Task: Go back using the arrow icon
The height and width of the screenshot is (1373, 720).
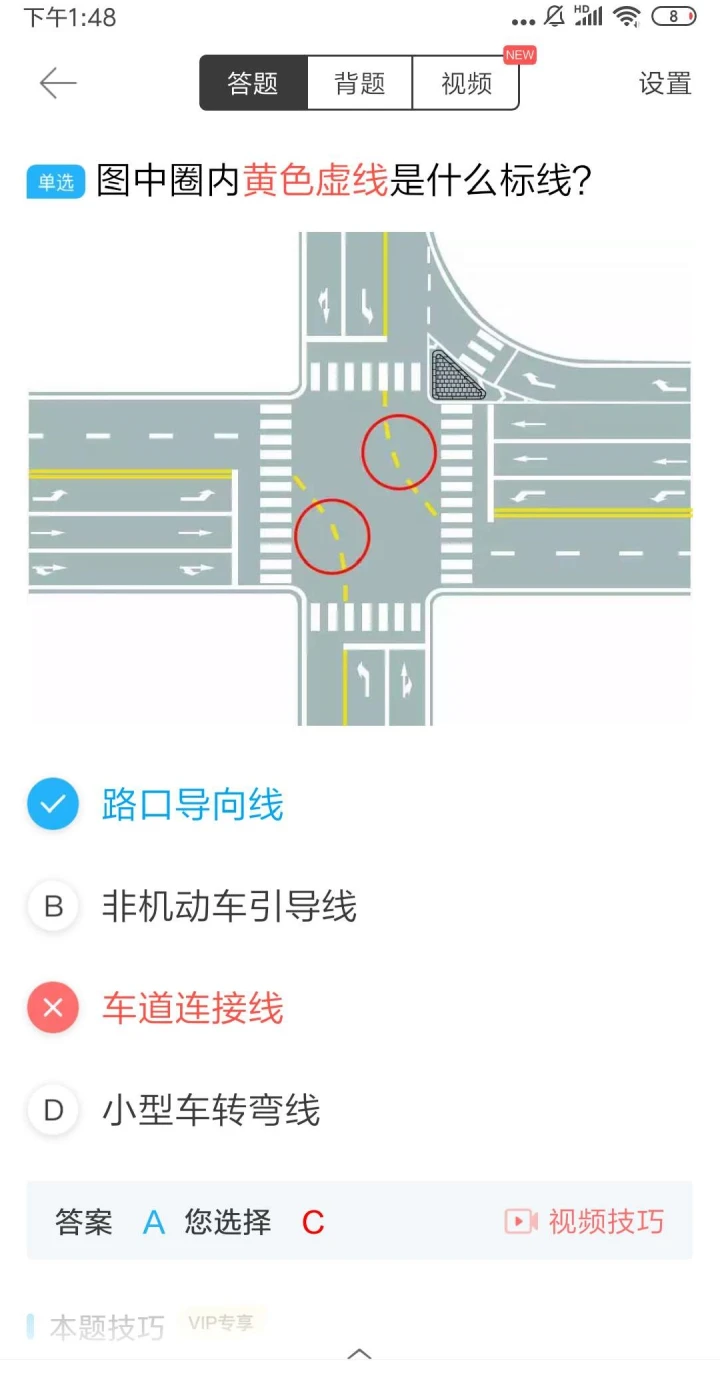Action: point(58,83)
